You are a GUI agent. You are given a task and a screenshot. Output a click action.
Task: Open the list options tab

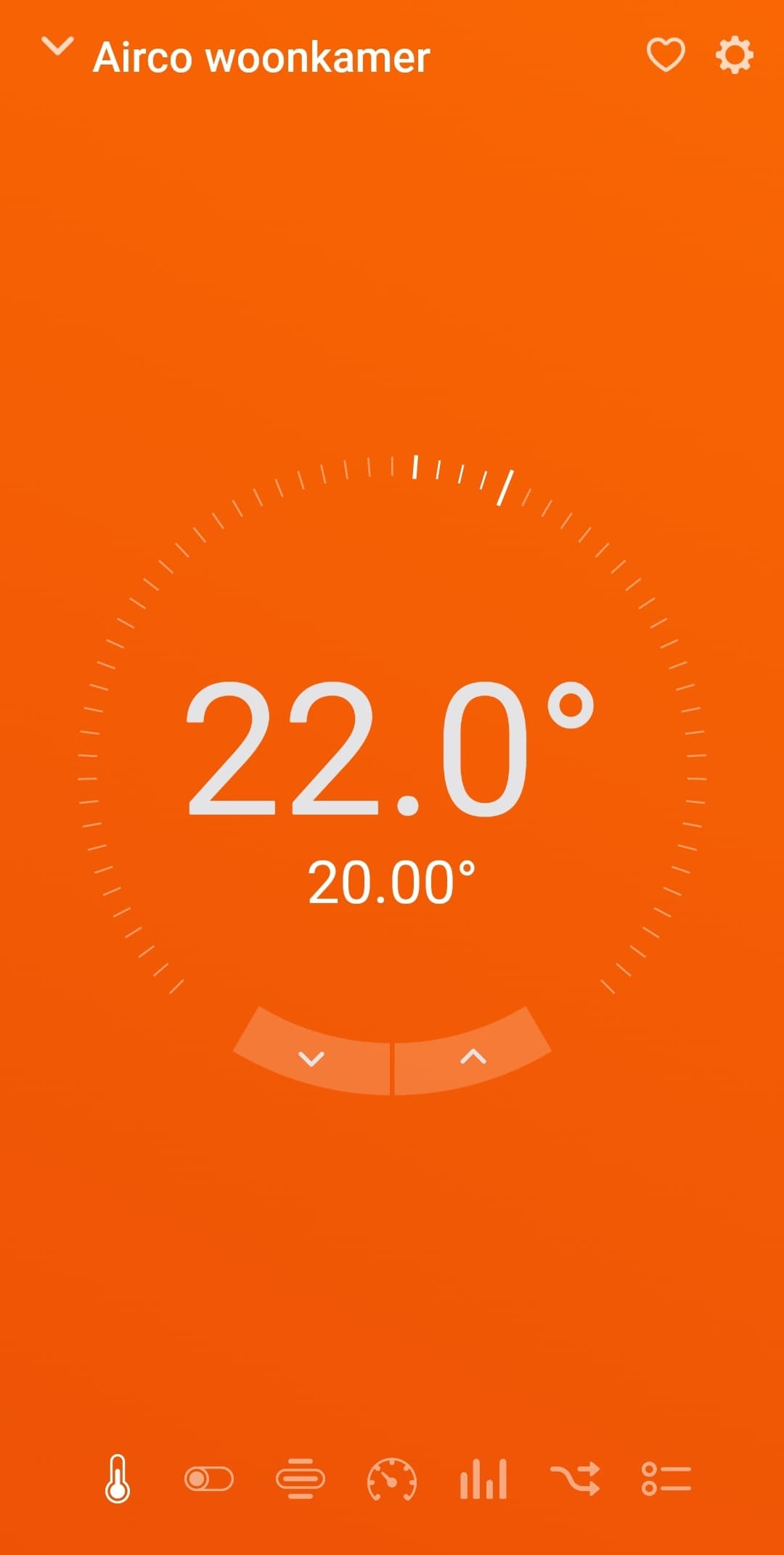click(x=666, y=1479)
